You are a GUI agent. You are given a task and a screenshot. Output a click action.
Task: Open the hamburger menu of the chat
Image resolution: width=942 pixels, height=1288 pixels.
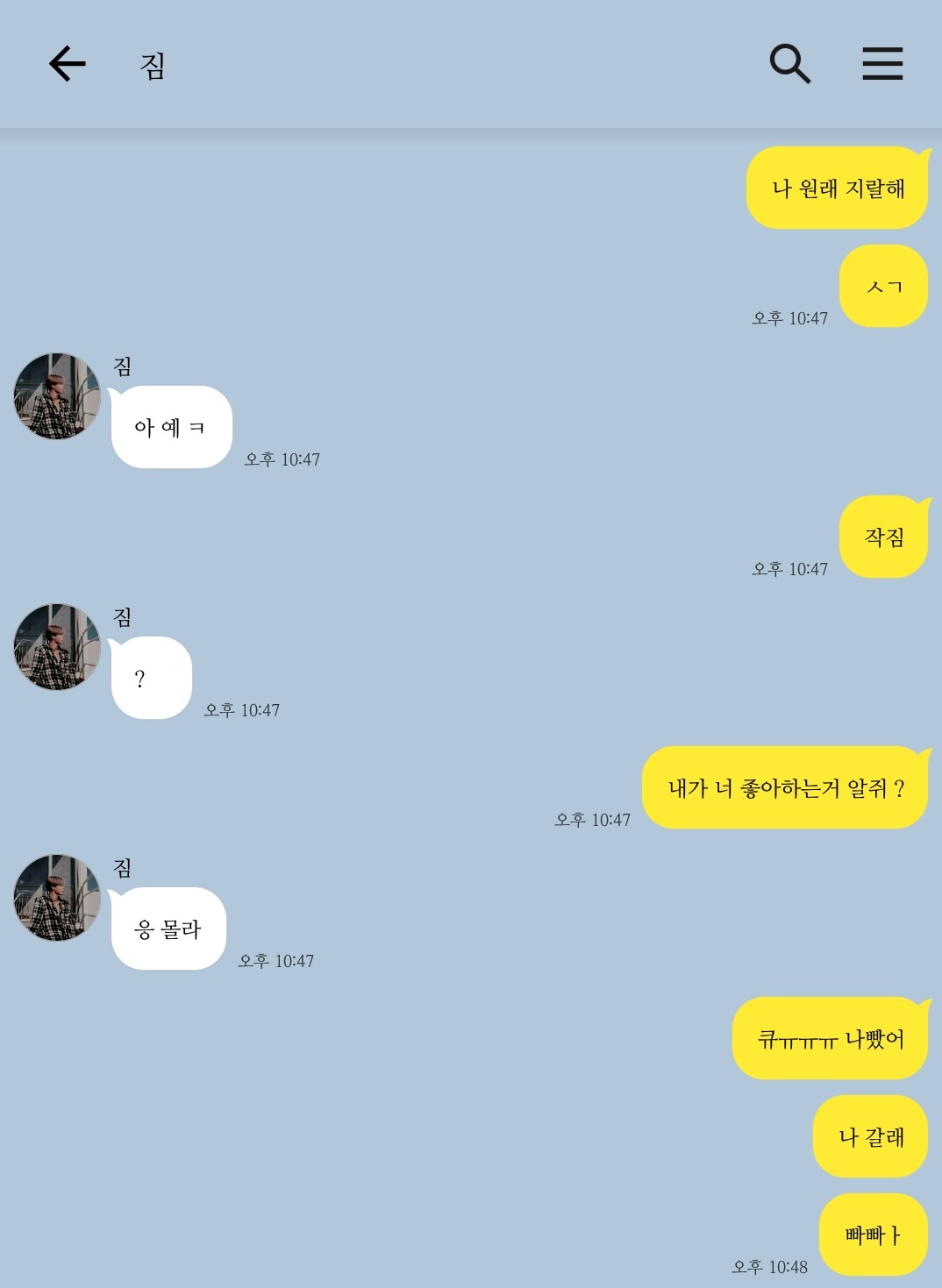click(x=882, y=64)
